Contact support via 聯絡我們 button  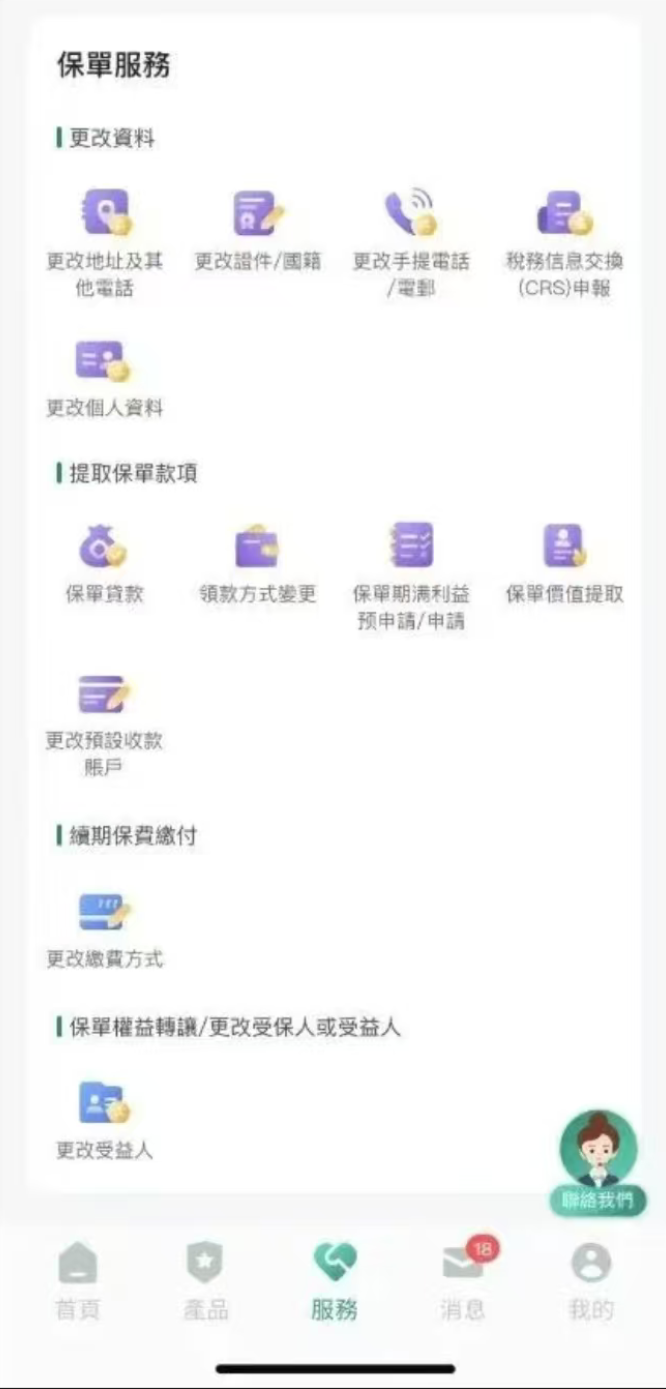(x=598, y=1162)
